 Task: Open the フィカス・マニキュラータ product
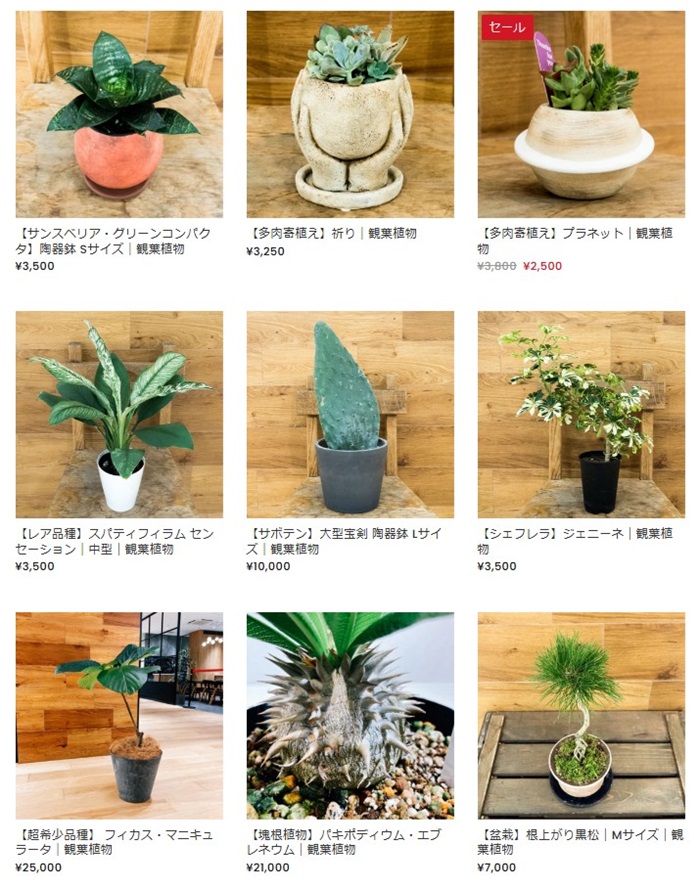click(119, 715)
